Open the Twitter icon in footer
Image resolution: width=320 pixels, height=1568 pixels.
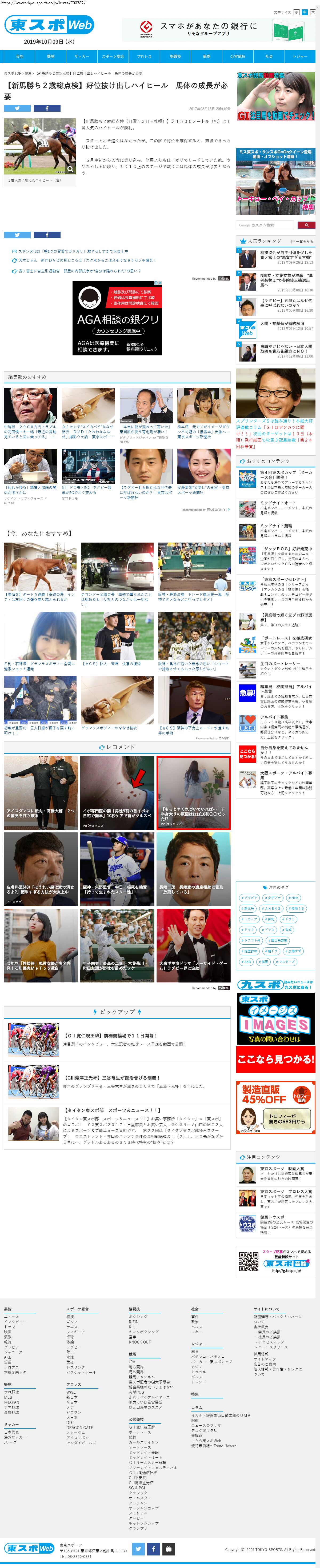[x=138, y=1549]
